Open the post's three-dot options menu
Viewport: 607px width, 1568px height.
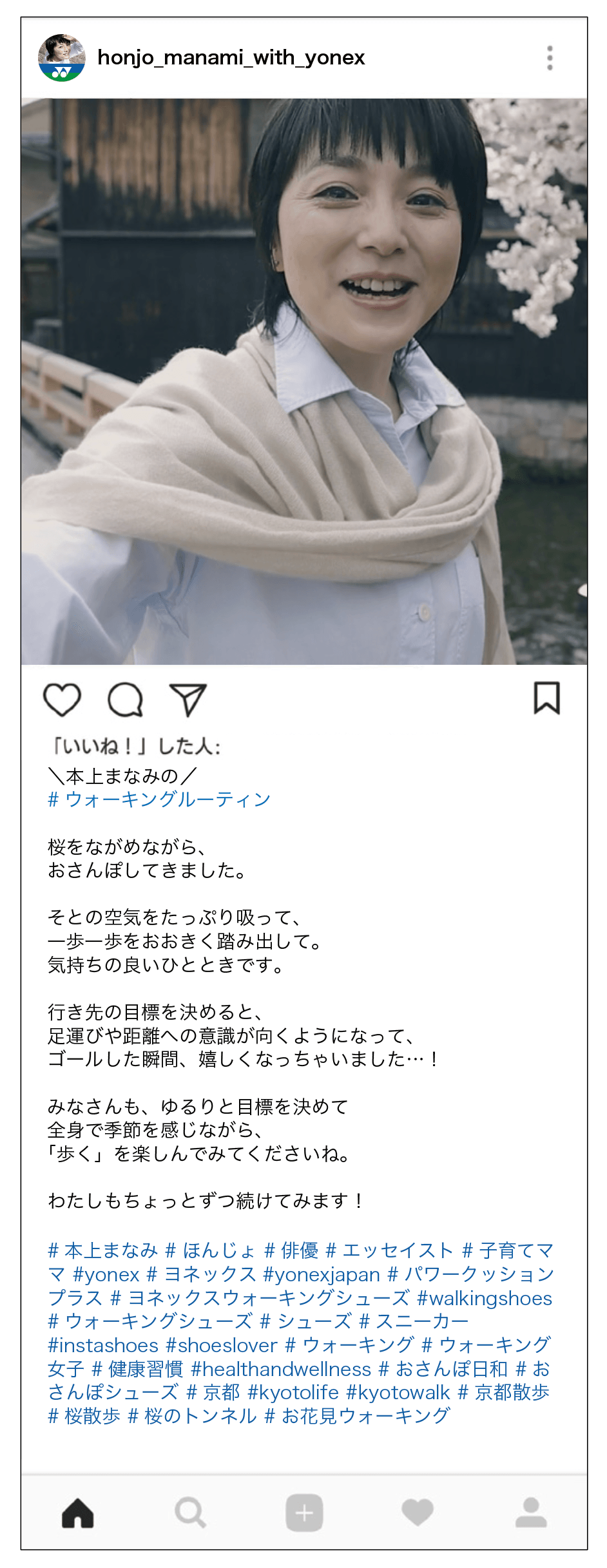pyautogui.click(x=550, y=58)
